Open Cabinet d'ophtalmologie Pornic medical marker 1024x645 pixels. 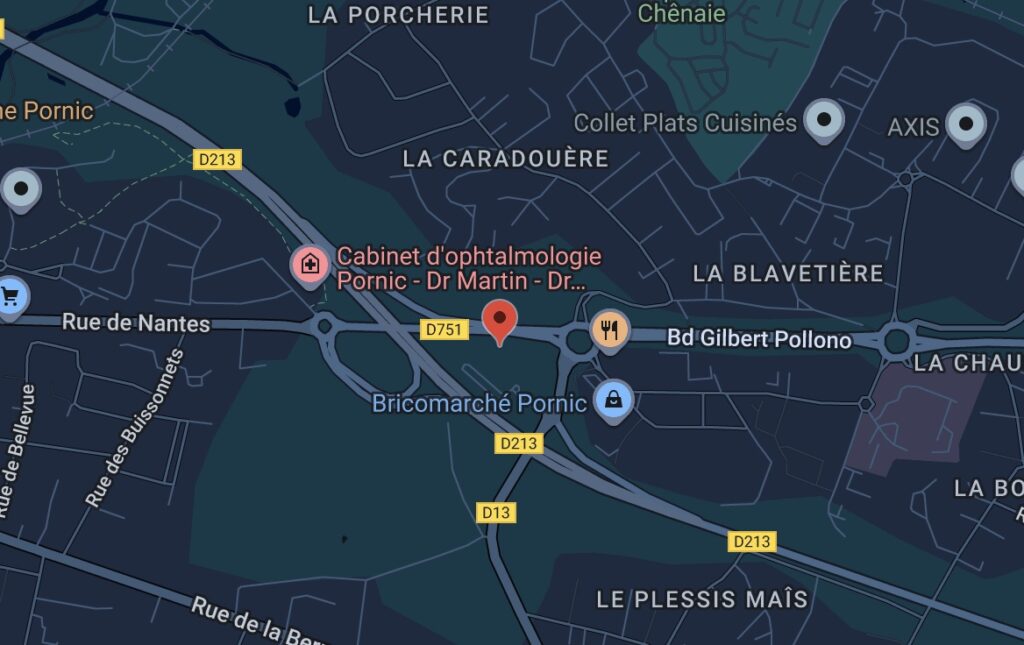click(x=310, y=265)
